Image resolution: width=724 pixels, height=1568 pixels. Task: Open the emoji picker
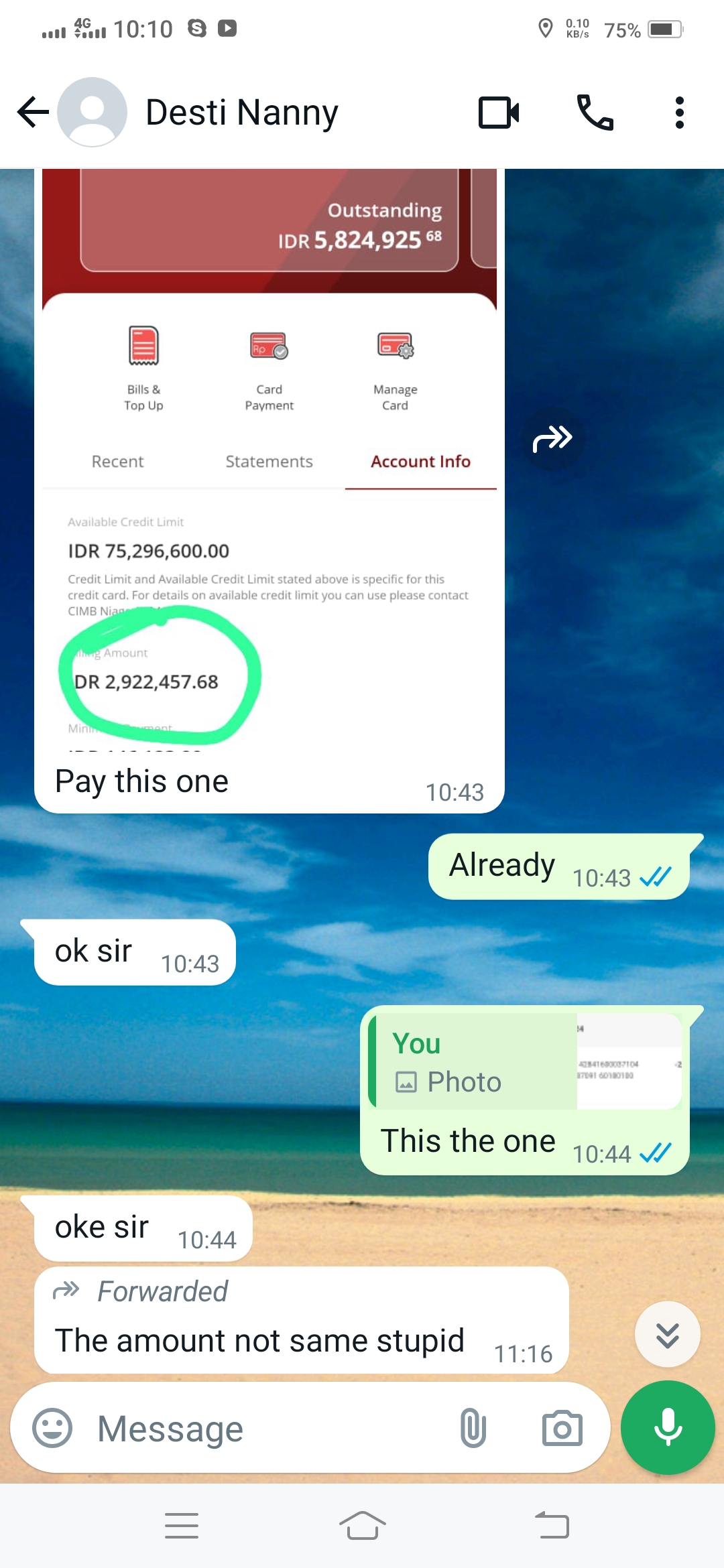[52, 1428]
